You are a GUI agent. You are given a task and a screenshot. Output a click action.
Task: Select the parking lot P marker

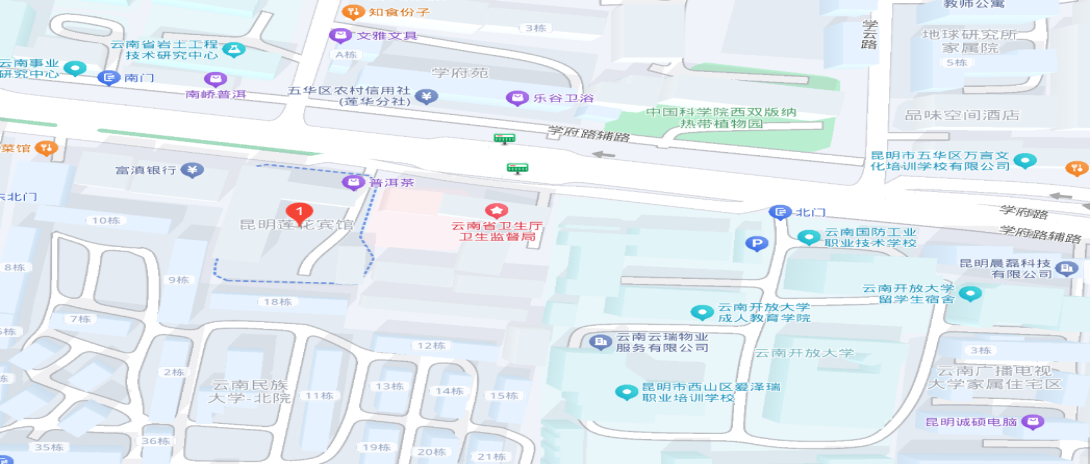[757, 243]
